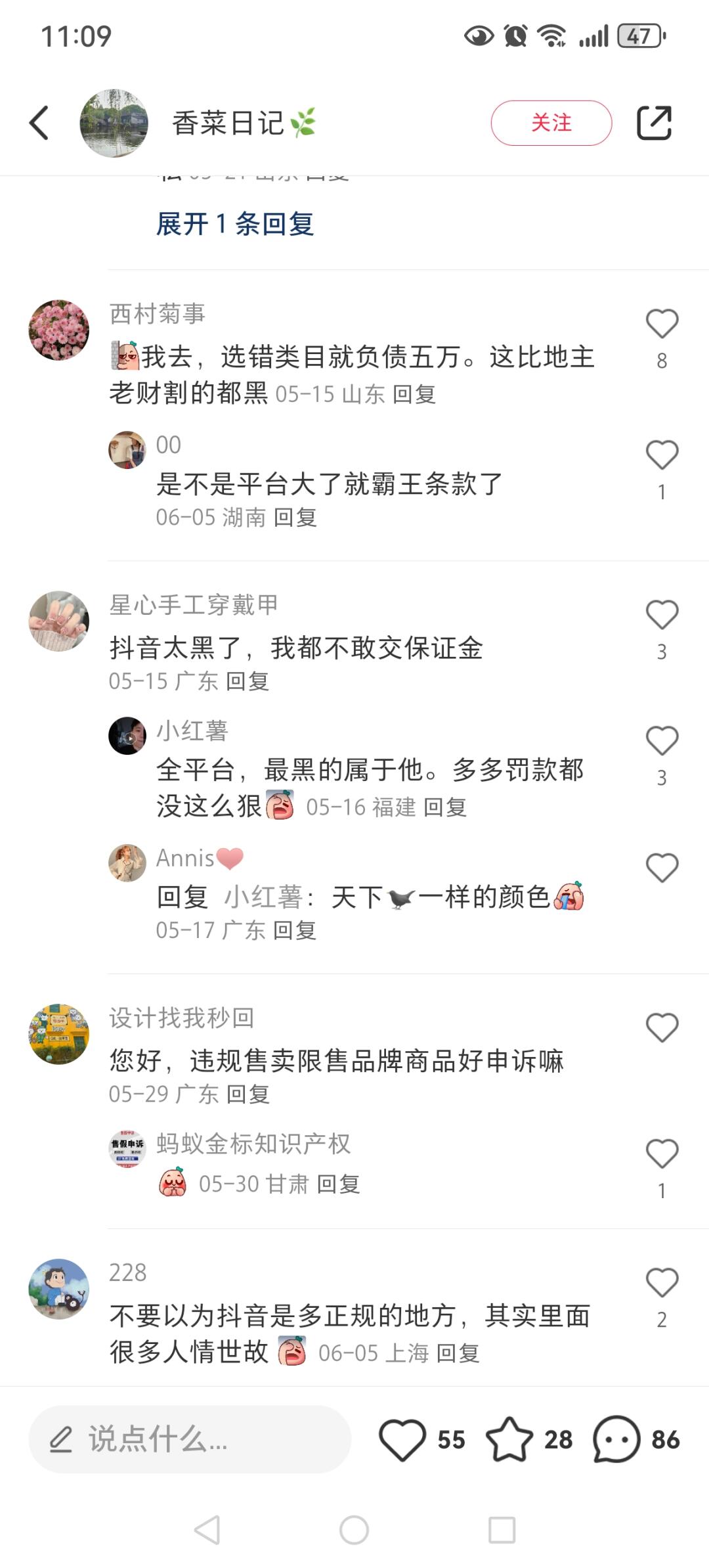Reply to 星心手工穿戴甲's comment
This screenshot has width=709, height=1568.
(x=247, y=681)
